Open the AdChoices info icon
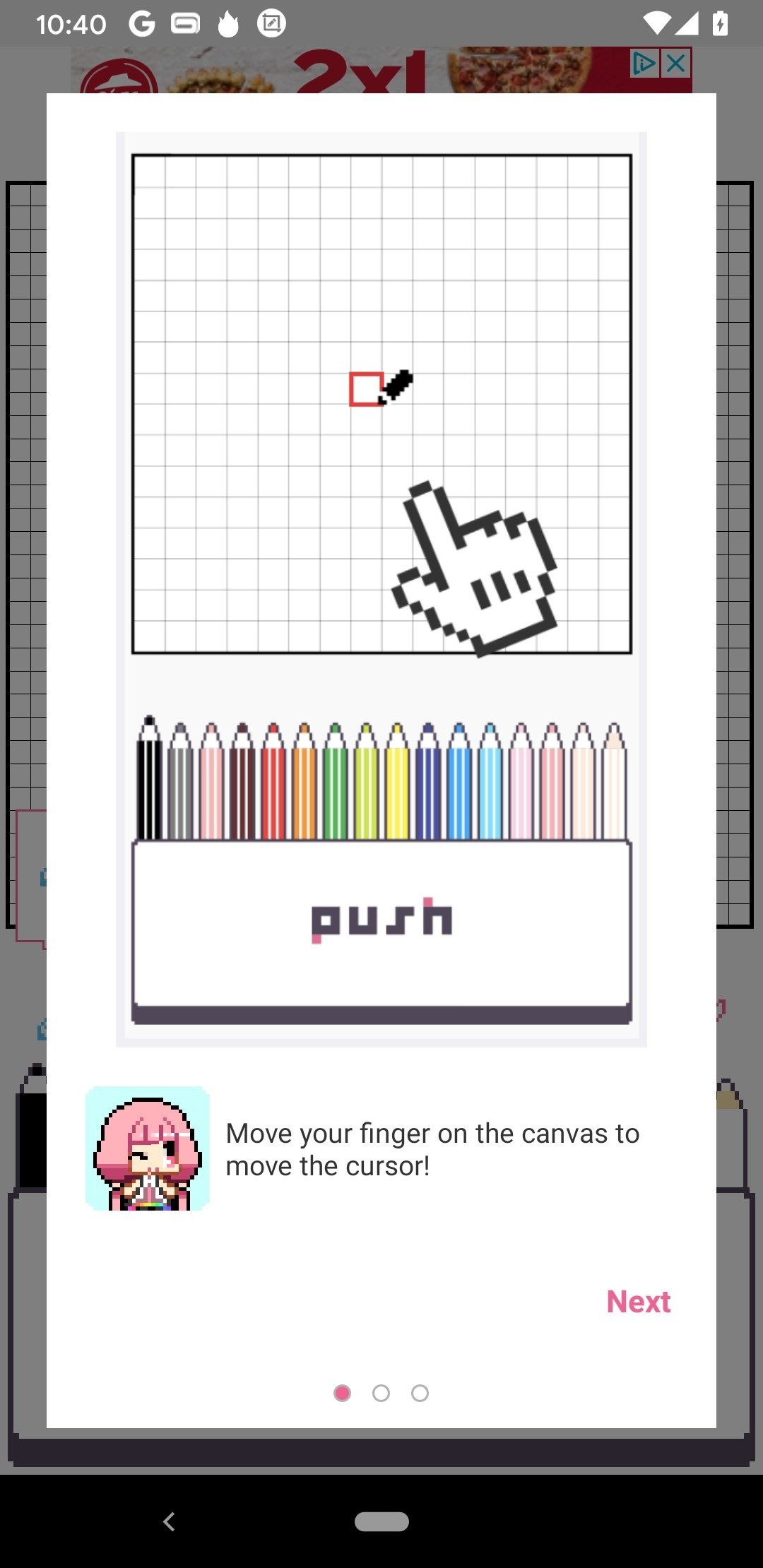Screen dimensions: 763x1568 tap(644, 64)
